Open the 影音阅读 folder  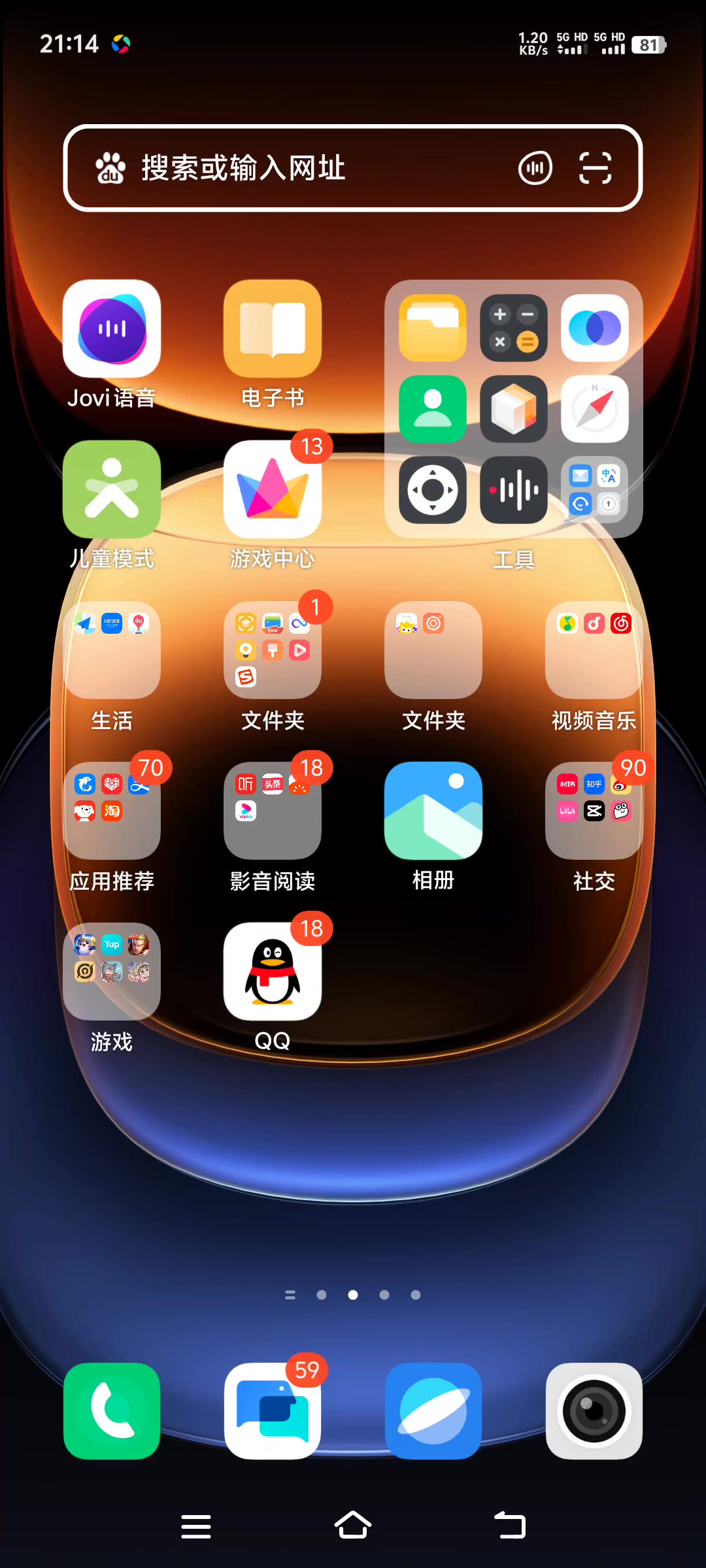pos(273,811)
